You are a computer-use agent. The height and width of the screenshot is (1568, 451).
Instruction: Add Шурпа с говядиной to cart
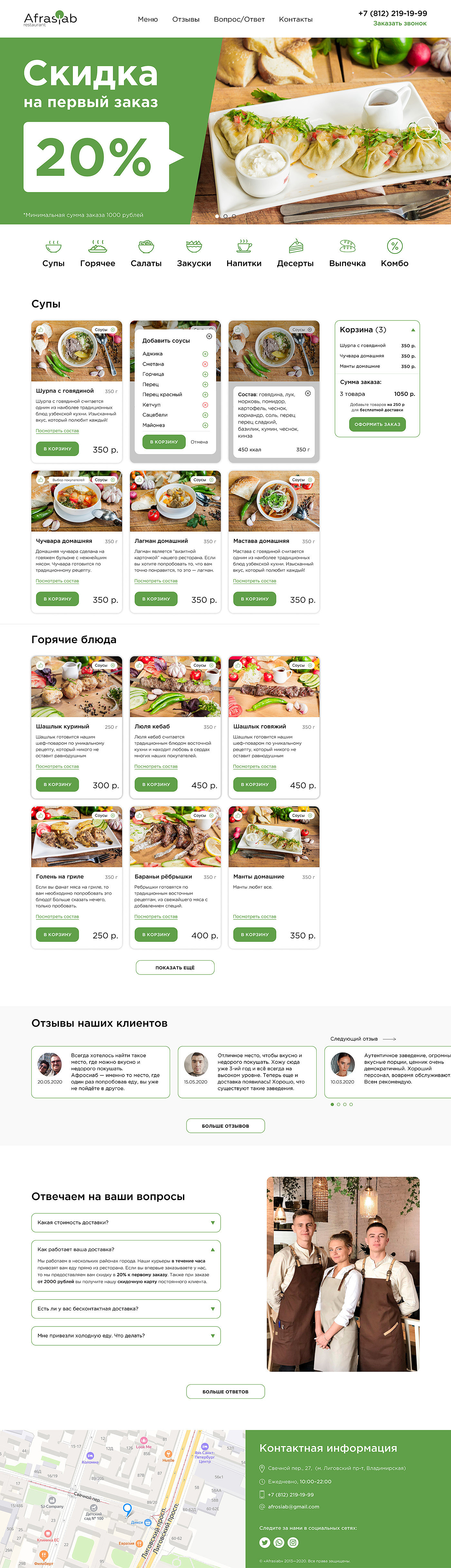[57, 449]
